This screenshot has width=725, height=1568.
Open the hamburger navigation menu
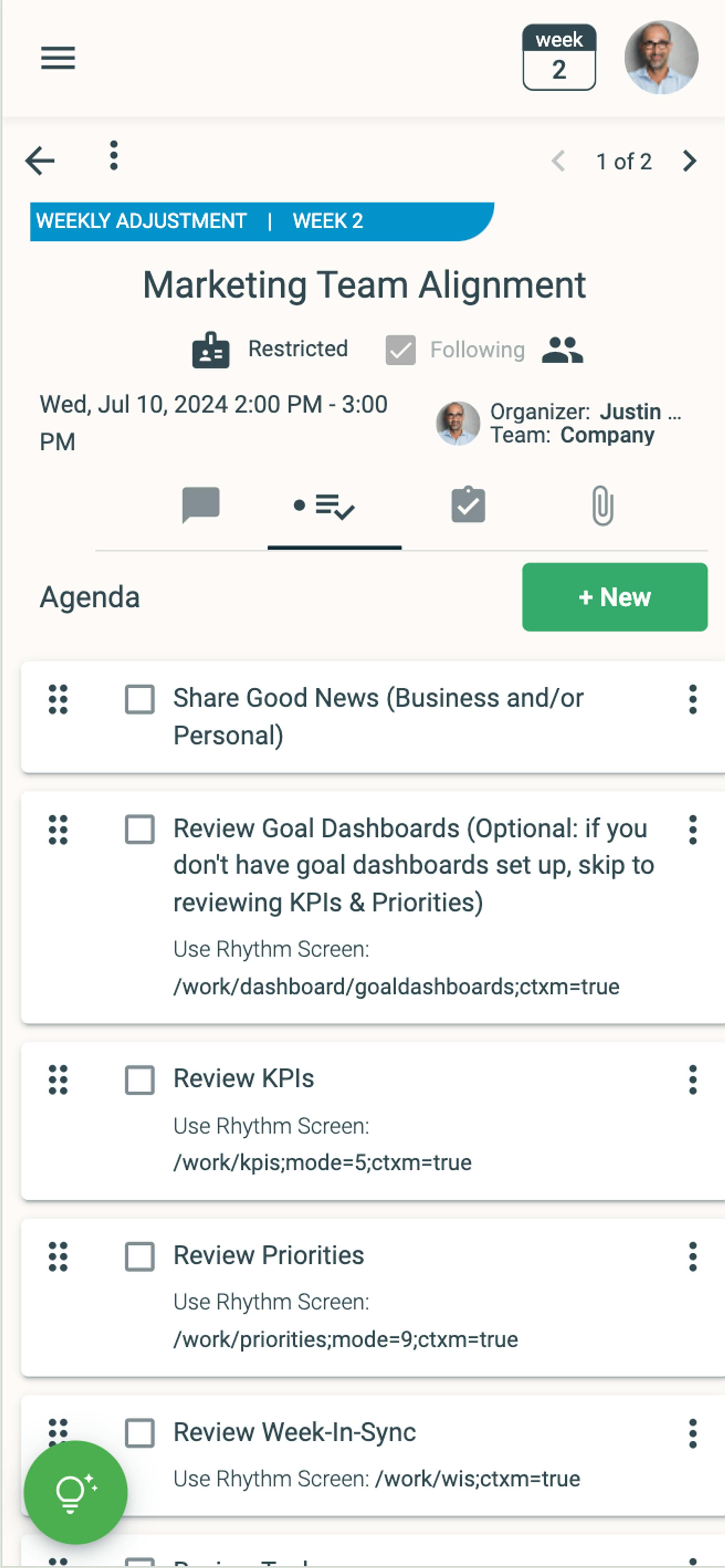click(x=58, y=58)
